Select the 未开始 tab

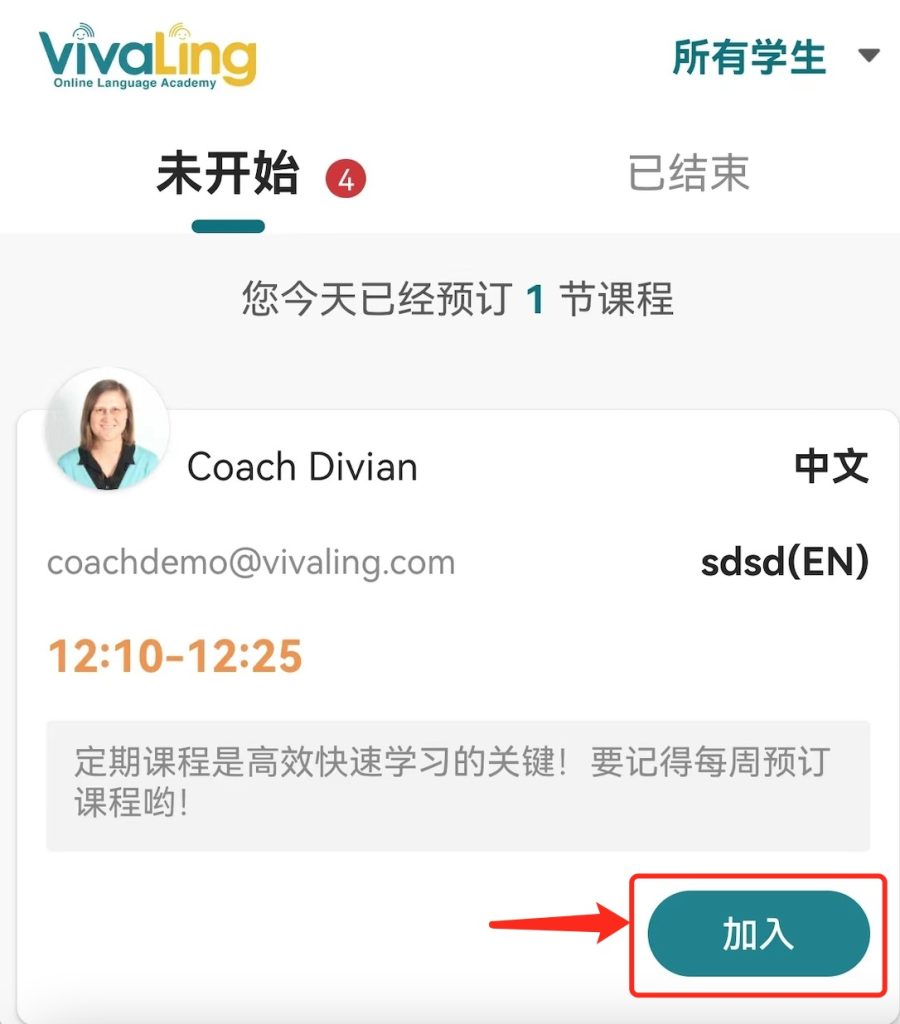click(x=228, y=176)
